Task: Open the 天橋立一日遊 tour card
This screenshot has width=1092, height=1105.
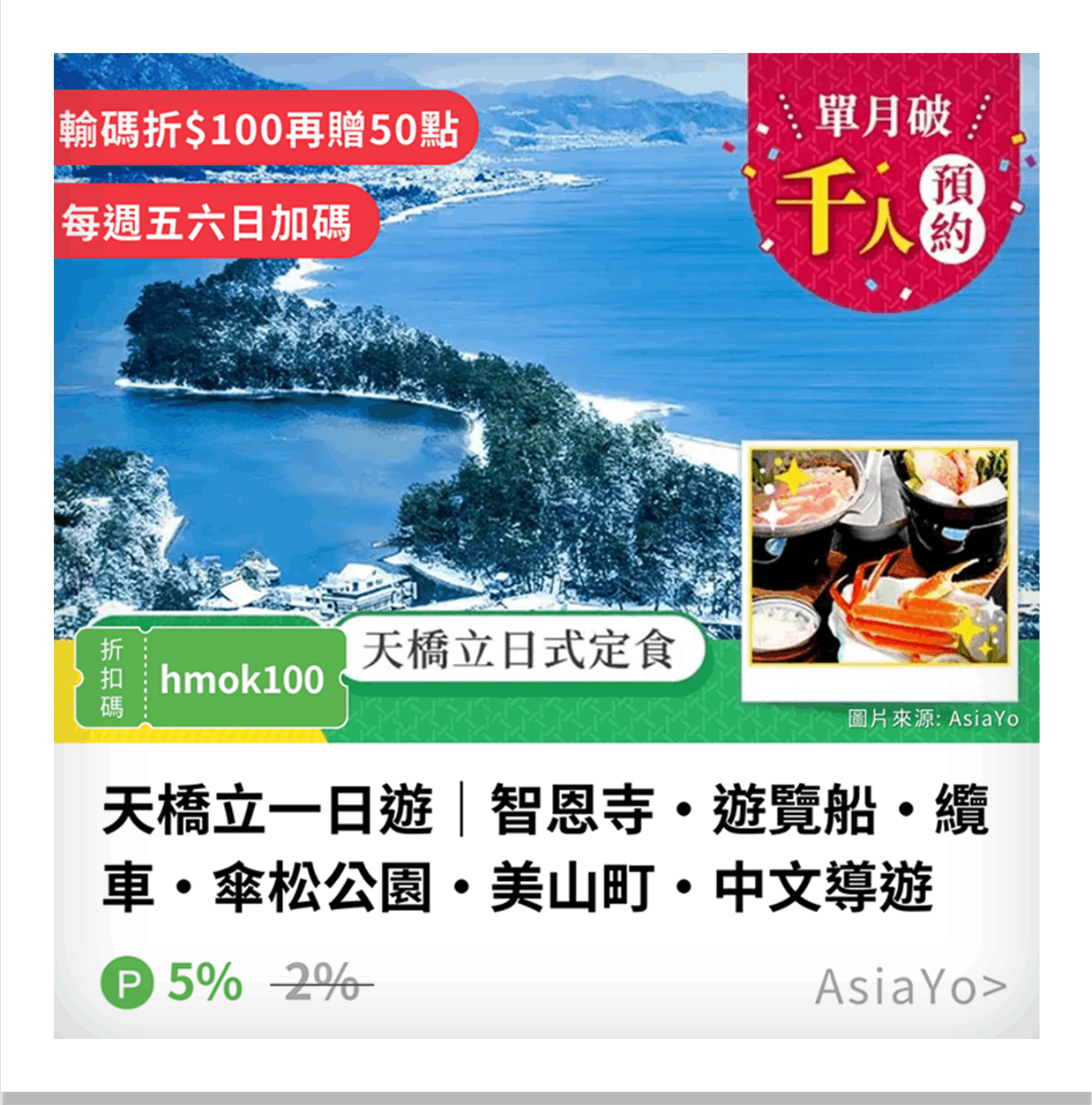Action: (x=545, y=847)
